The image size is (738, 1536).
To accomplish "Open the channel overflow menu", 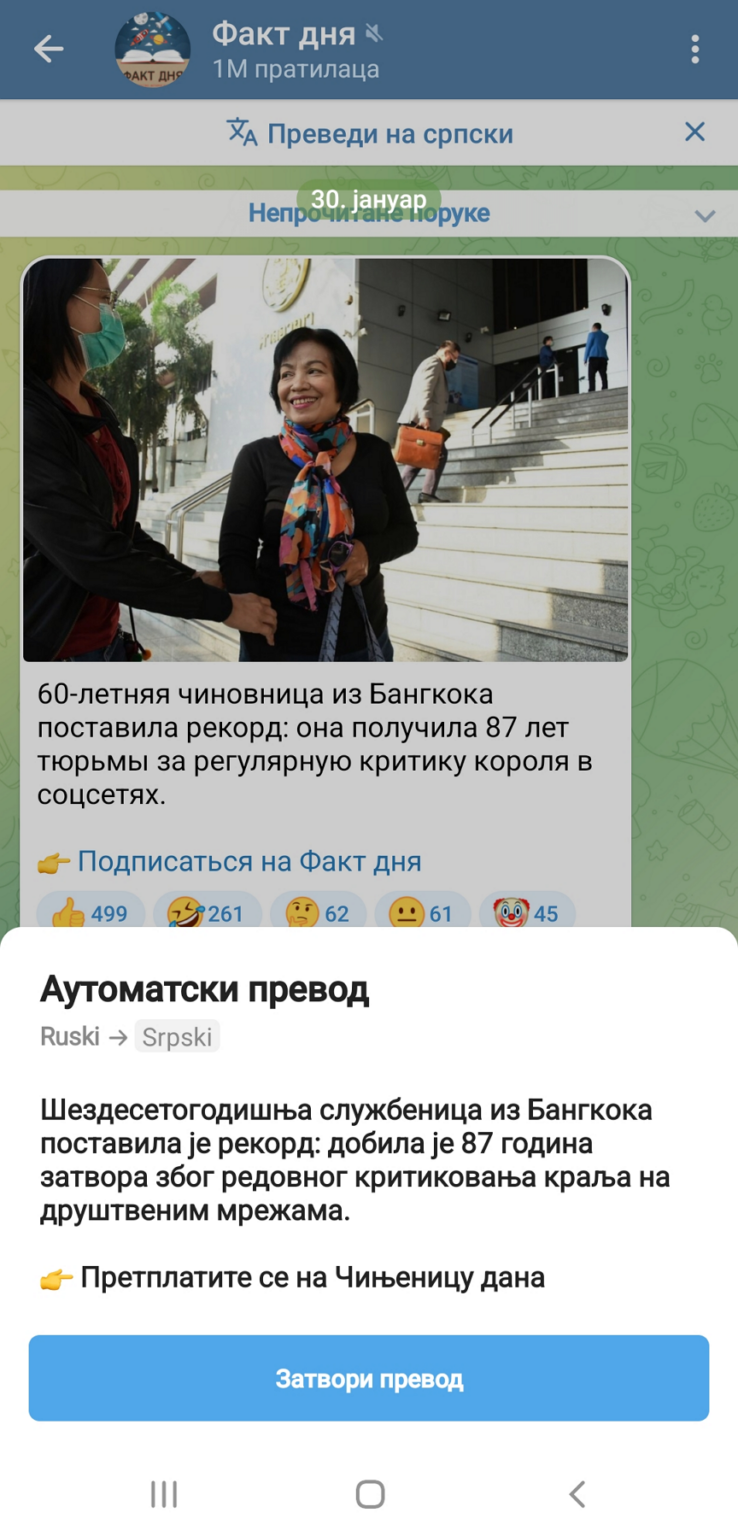I will point(695,49).
